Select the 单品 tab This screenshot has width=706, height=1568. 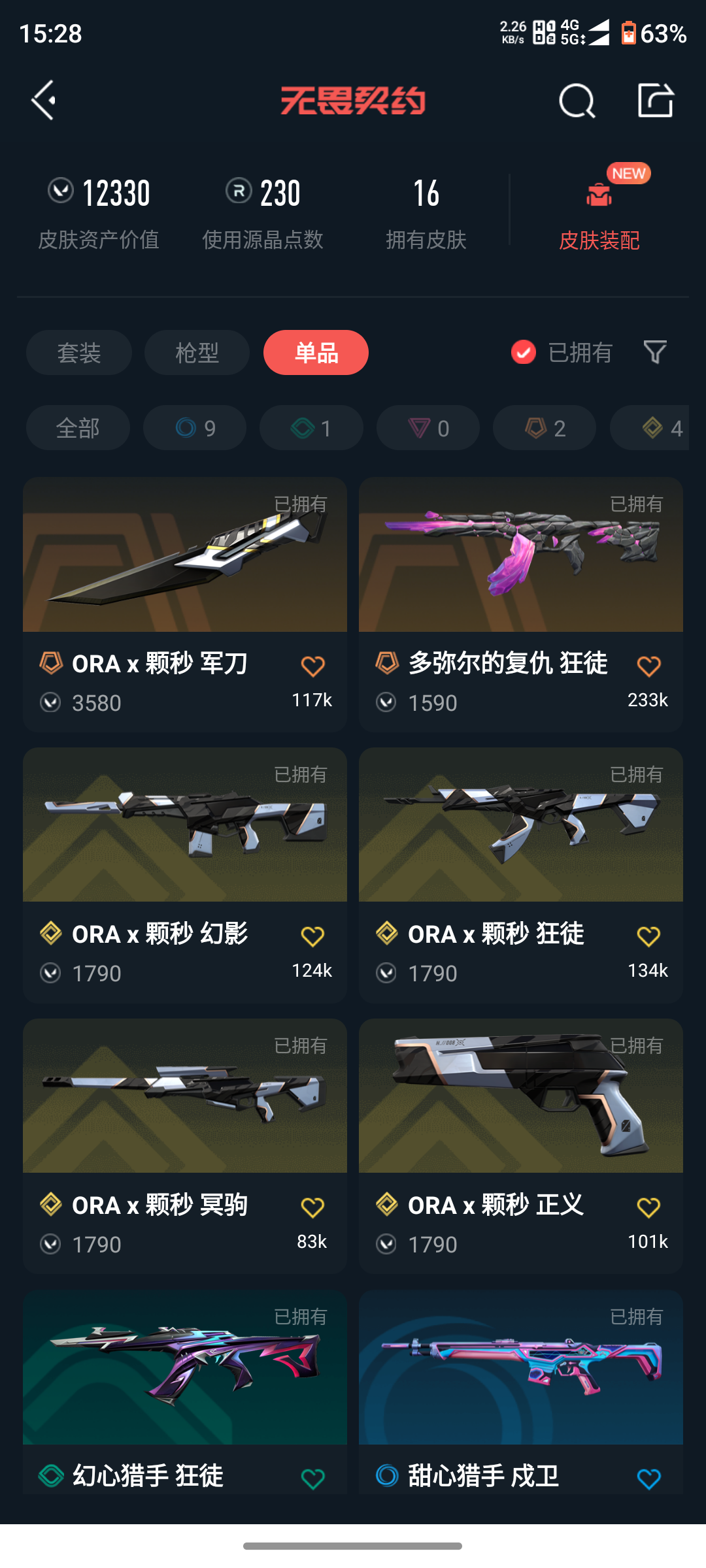pos(316,353)
